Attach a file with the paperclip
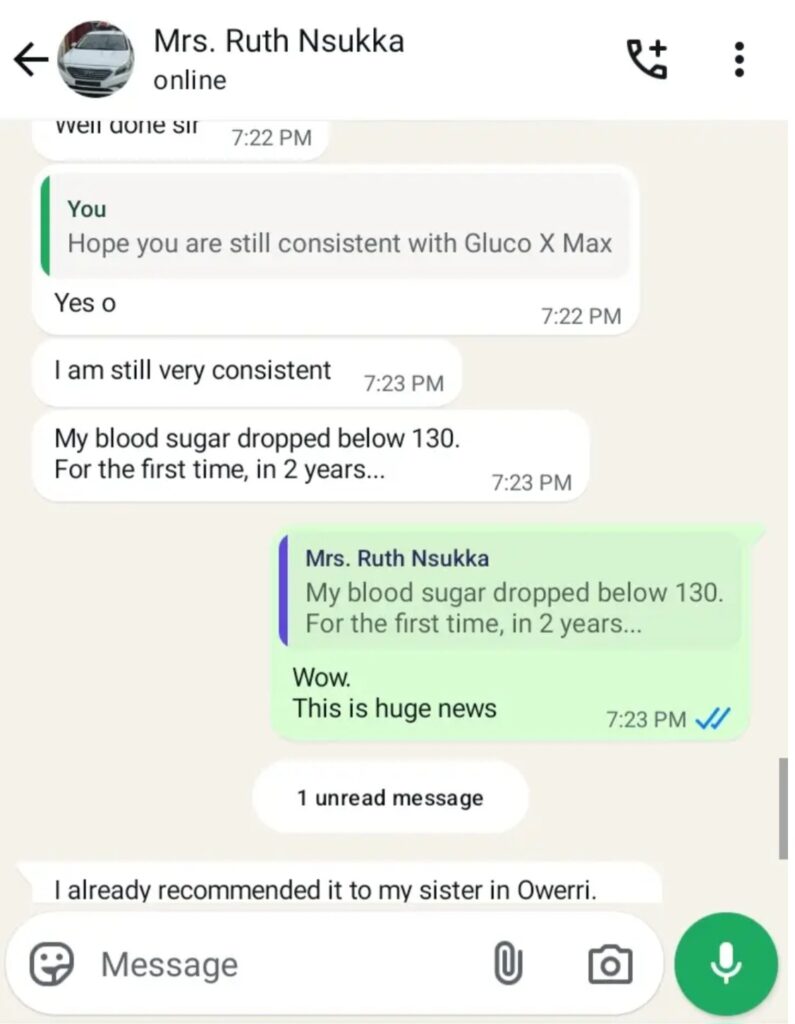 click(x=508, y=965)
